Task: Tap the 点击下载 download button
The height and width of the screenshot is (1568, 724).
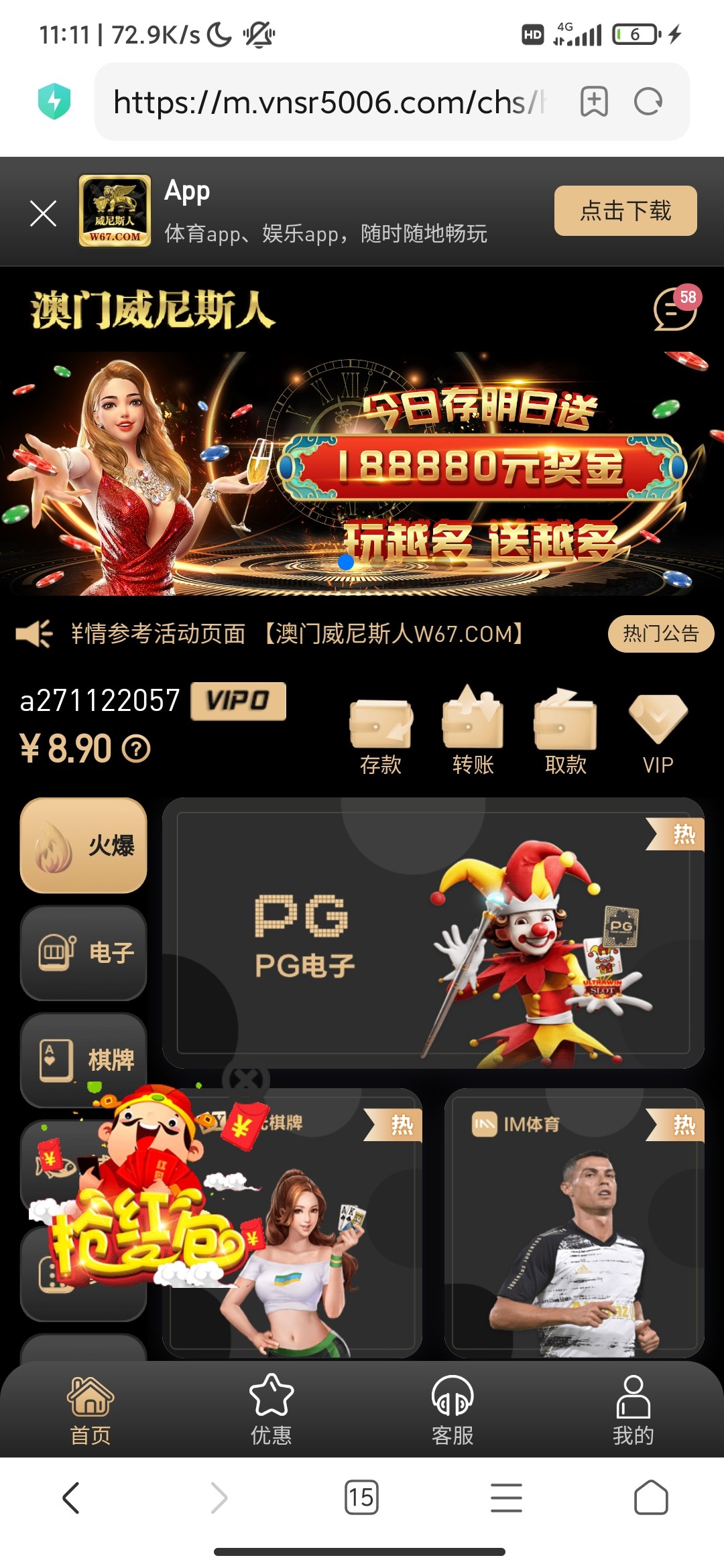Action: [625, 211]
